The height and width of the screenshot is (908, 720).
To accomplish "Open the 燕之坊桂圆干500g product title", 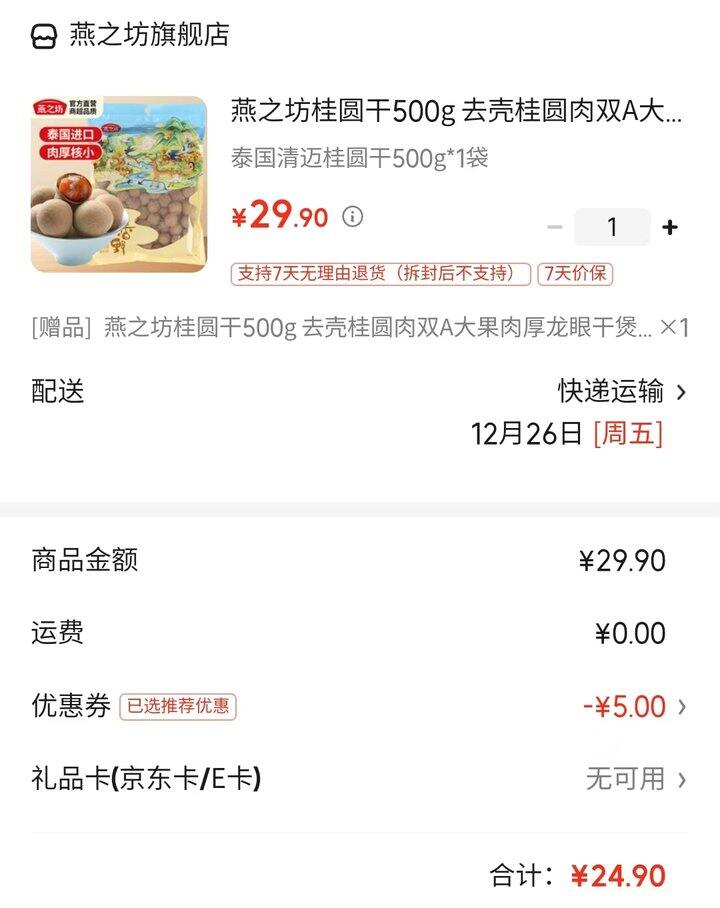I will [x=456, y=112].
